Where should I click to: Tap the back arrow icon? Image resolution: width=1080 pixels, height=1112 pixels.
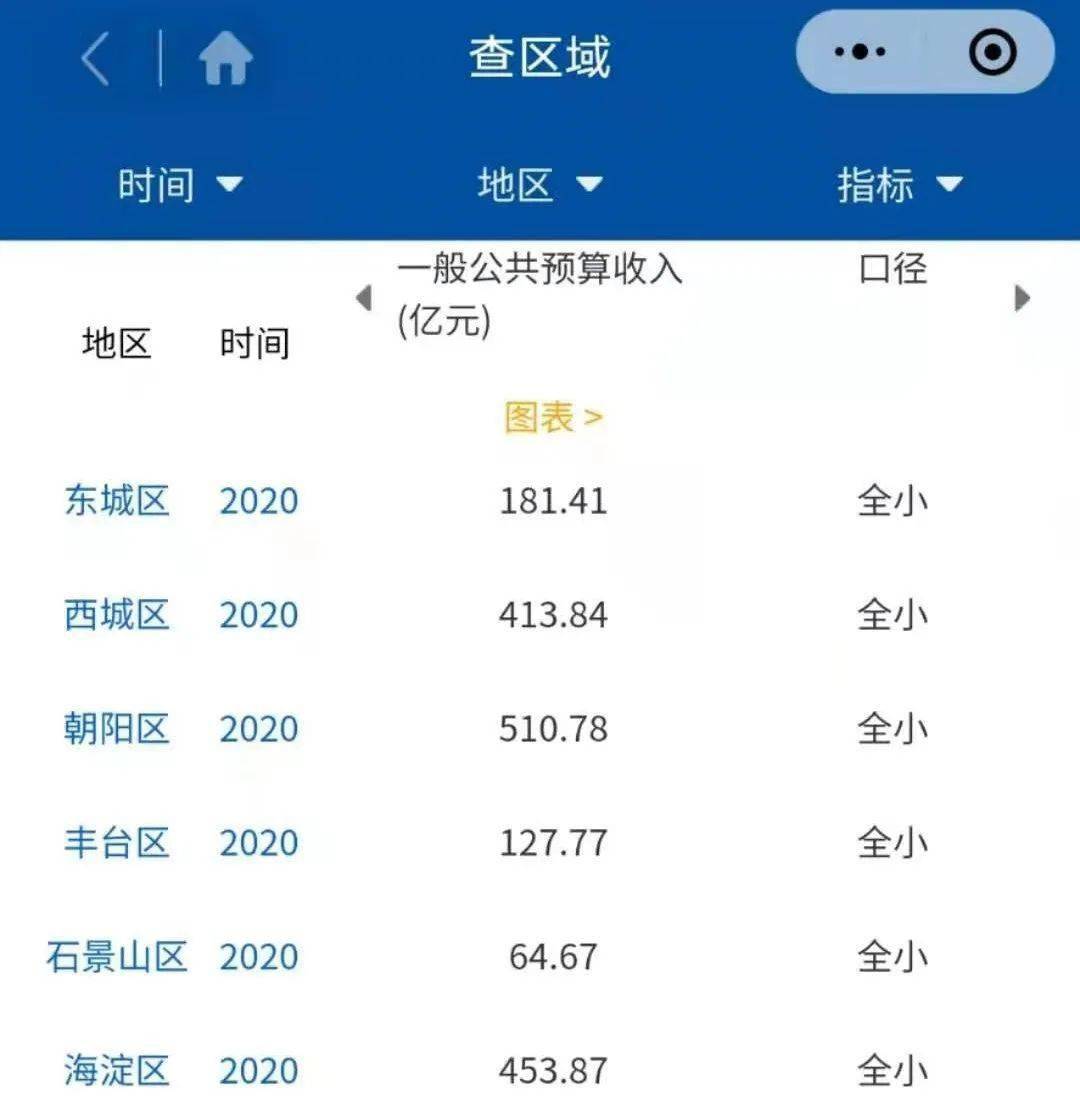click(93, 58)
